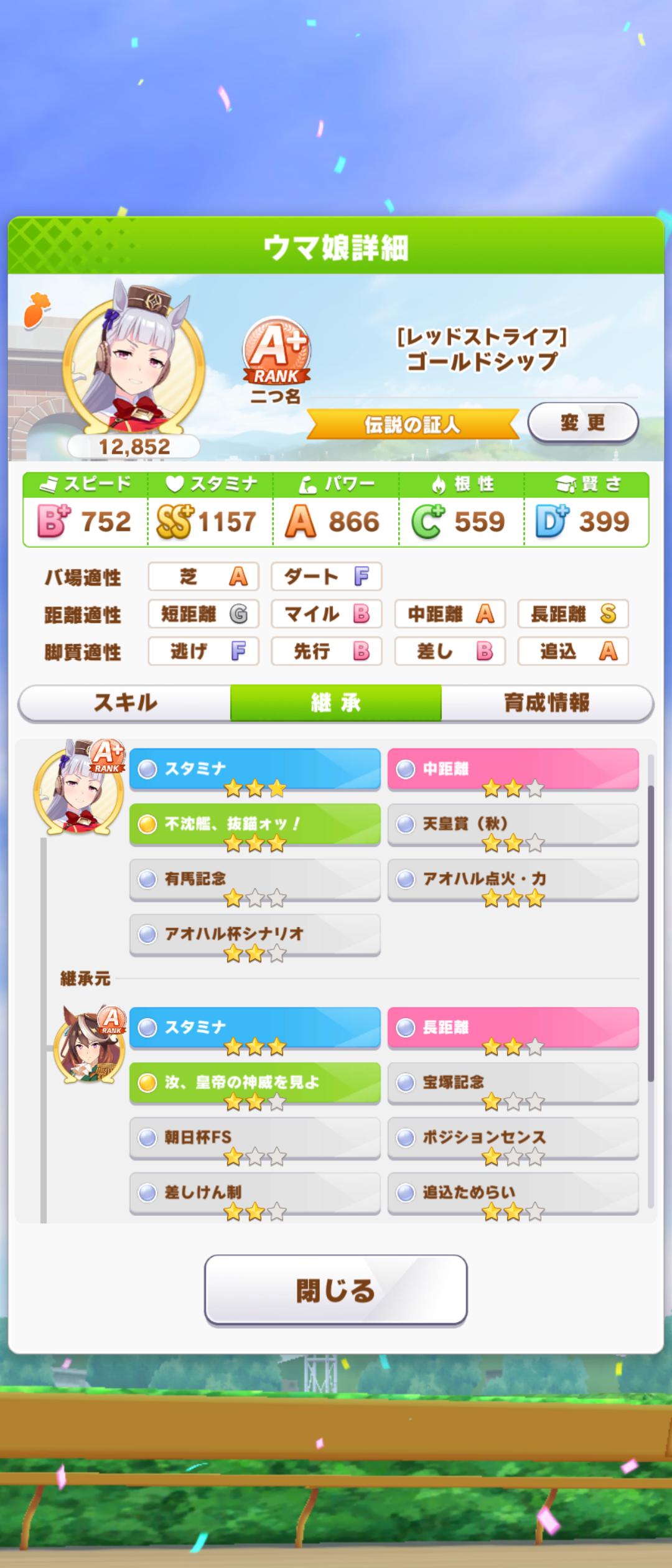View the 宝塚記念 factor
The width and height of the screenshot is (672, 1568).
point(513,1083)
